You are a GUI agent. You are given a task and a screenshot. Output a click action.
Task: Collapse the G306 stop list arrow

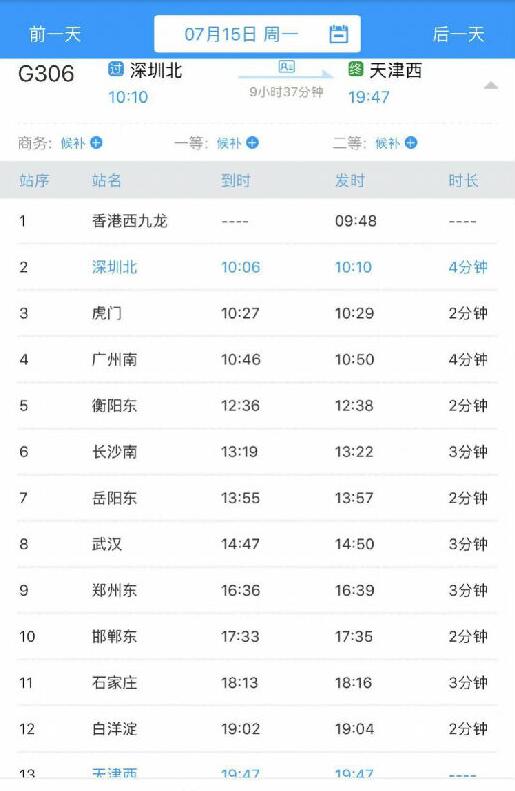coord(491,85)
